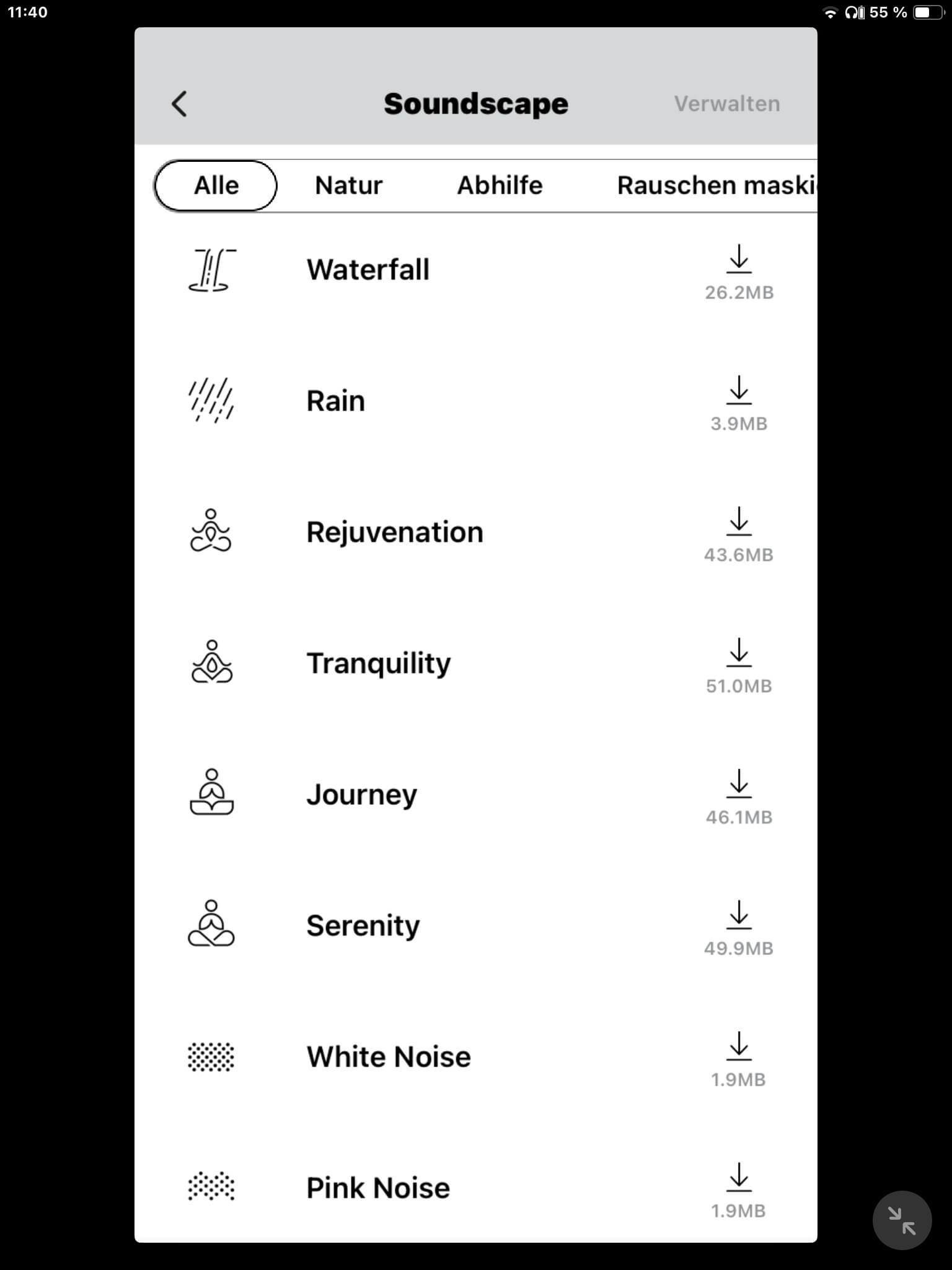Go back from the Soundscape screen
Screen dimensions: 952x1270
click(x=179, y=104)
